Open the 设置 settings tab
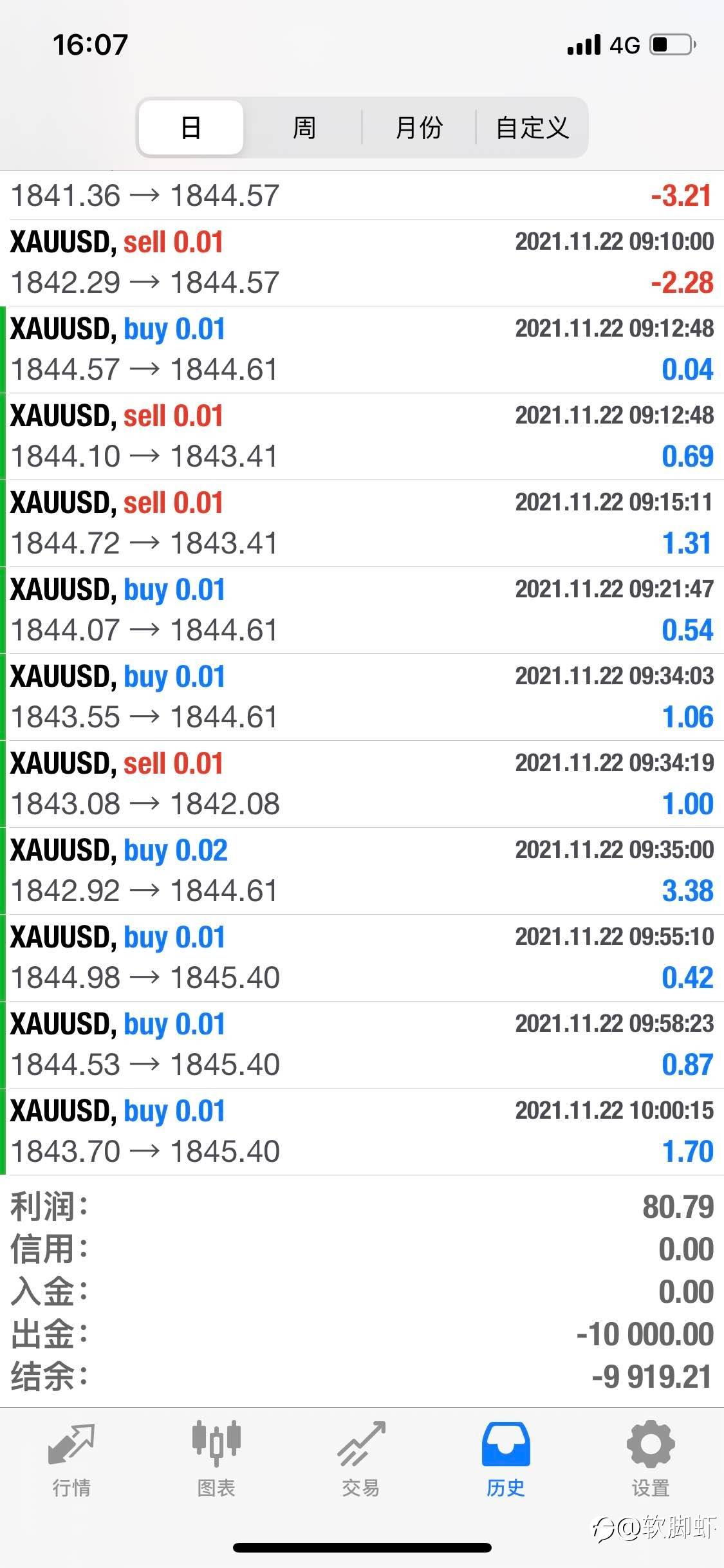Image resolution: width=724 pixels, height=1568 pixels. [x=651, y=1459]
